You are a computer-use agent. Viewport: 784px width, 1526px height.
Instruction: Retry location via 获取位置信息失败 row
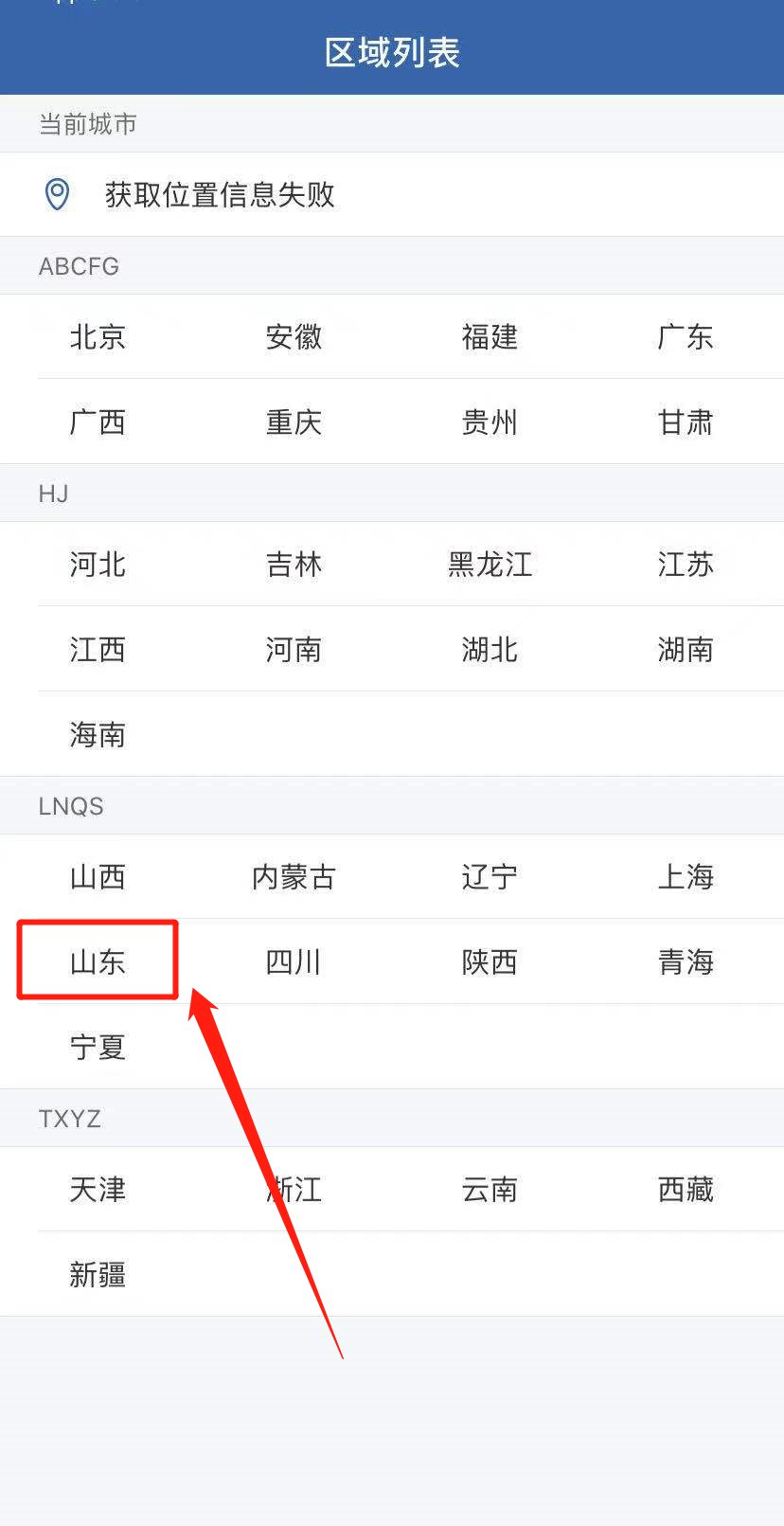click(x=220, y=195)
